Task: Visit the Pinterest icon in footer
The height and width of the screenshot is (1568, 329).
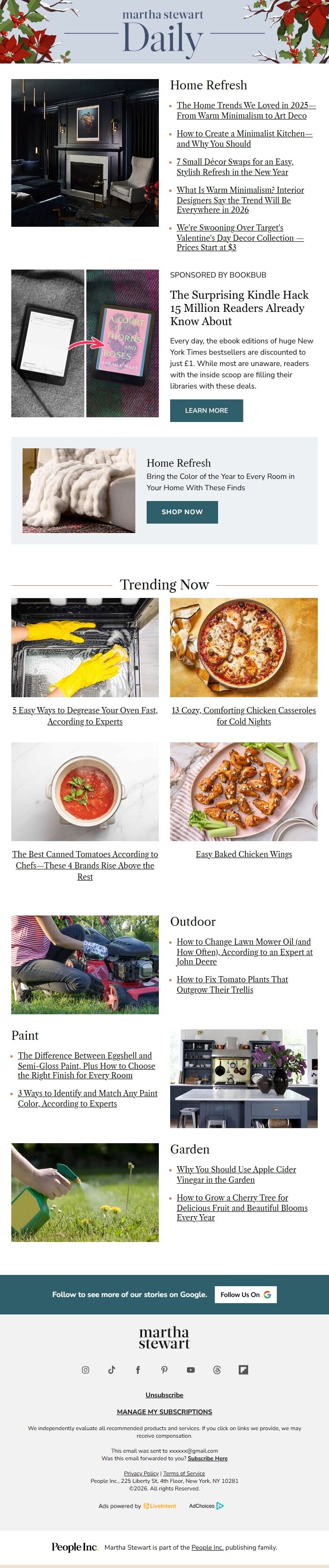Action: pos(164,1370)
